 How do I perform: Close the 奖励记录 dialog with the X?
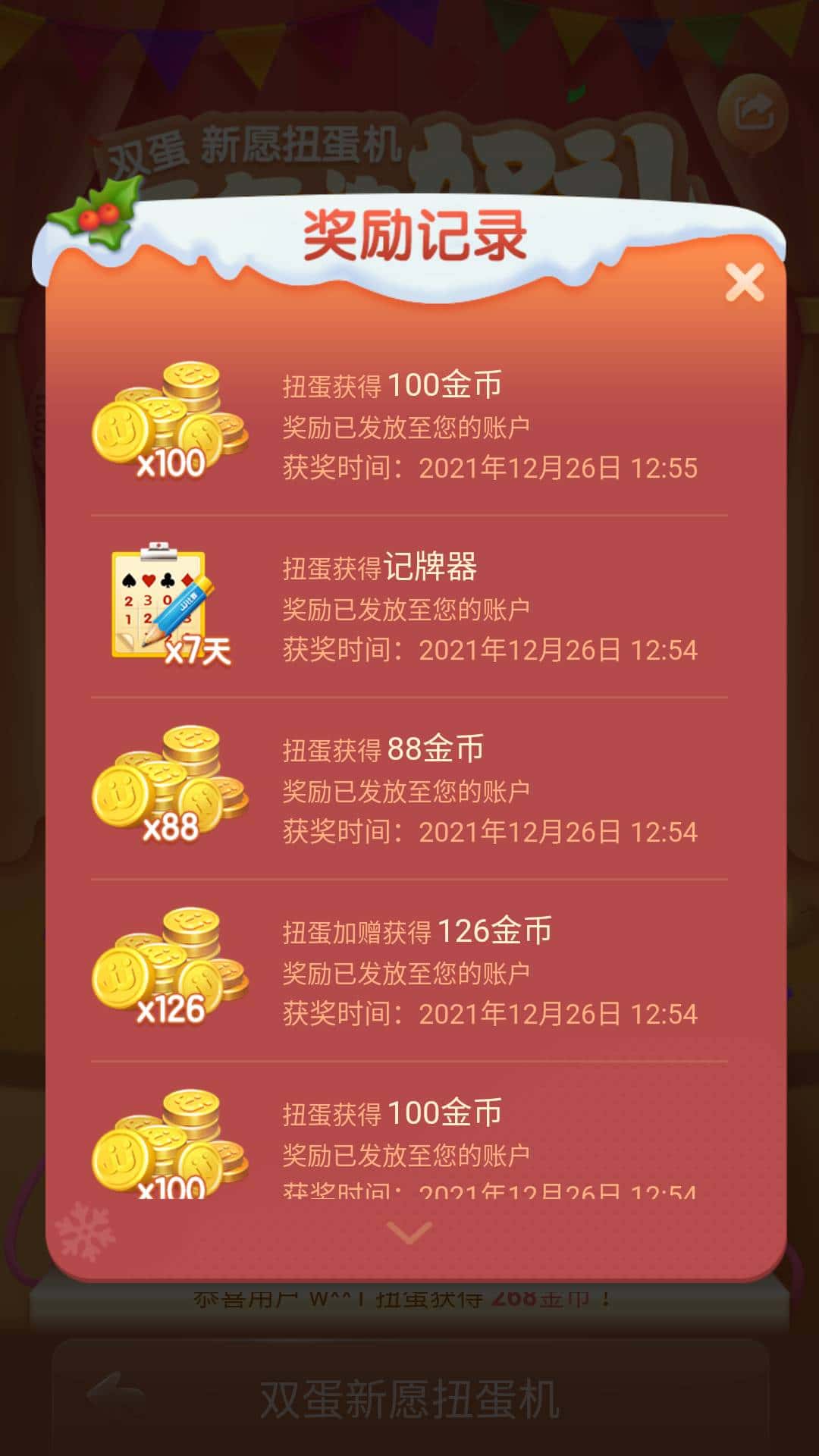click(x=746, y=281)
